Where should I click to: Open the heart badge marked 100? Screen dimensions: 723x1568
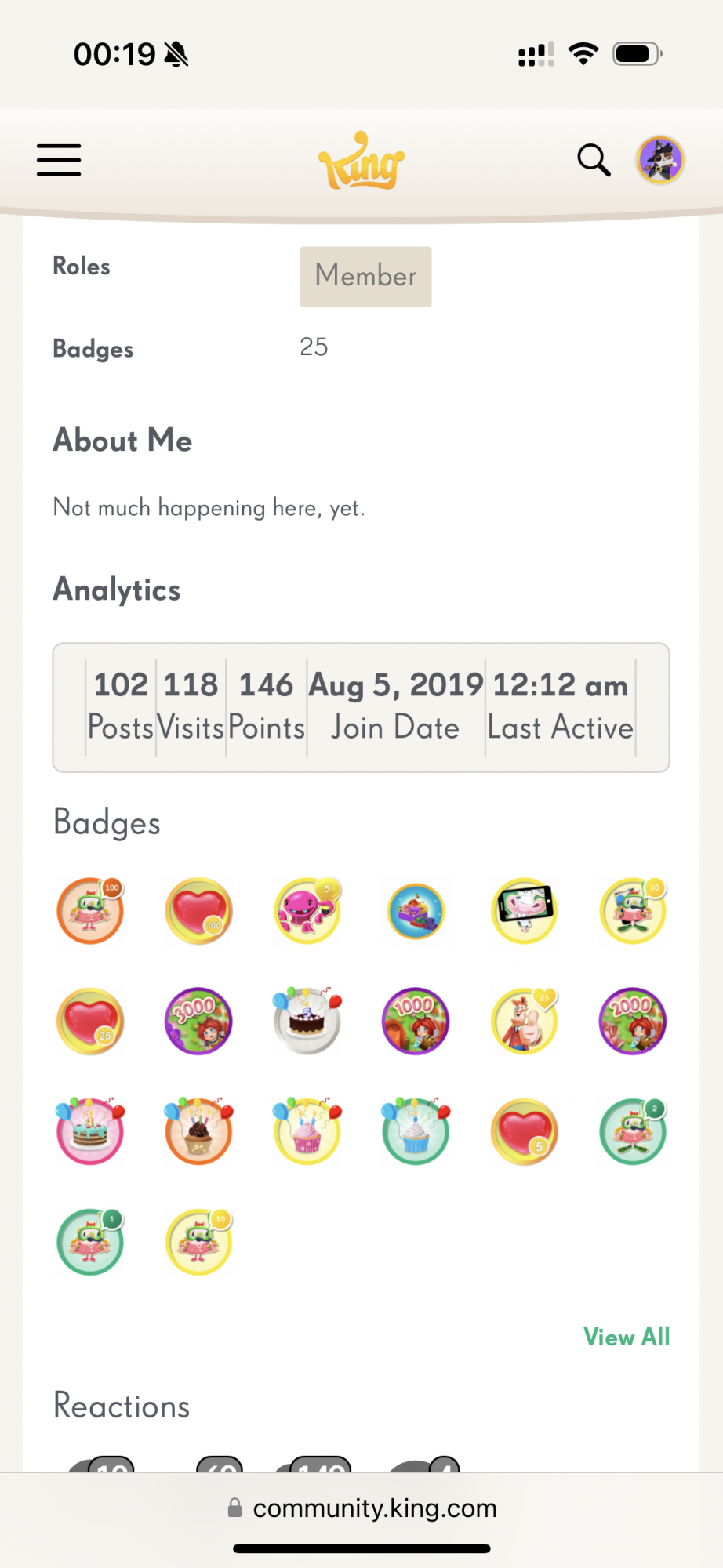pos(198,911)
